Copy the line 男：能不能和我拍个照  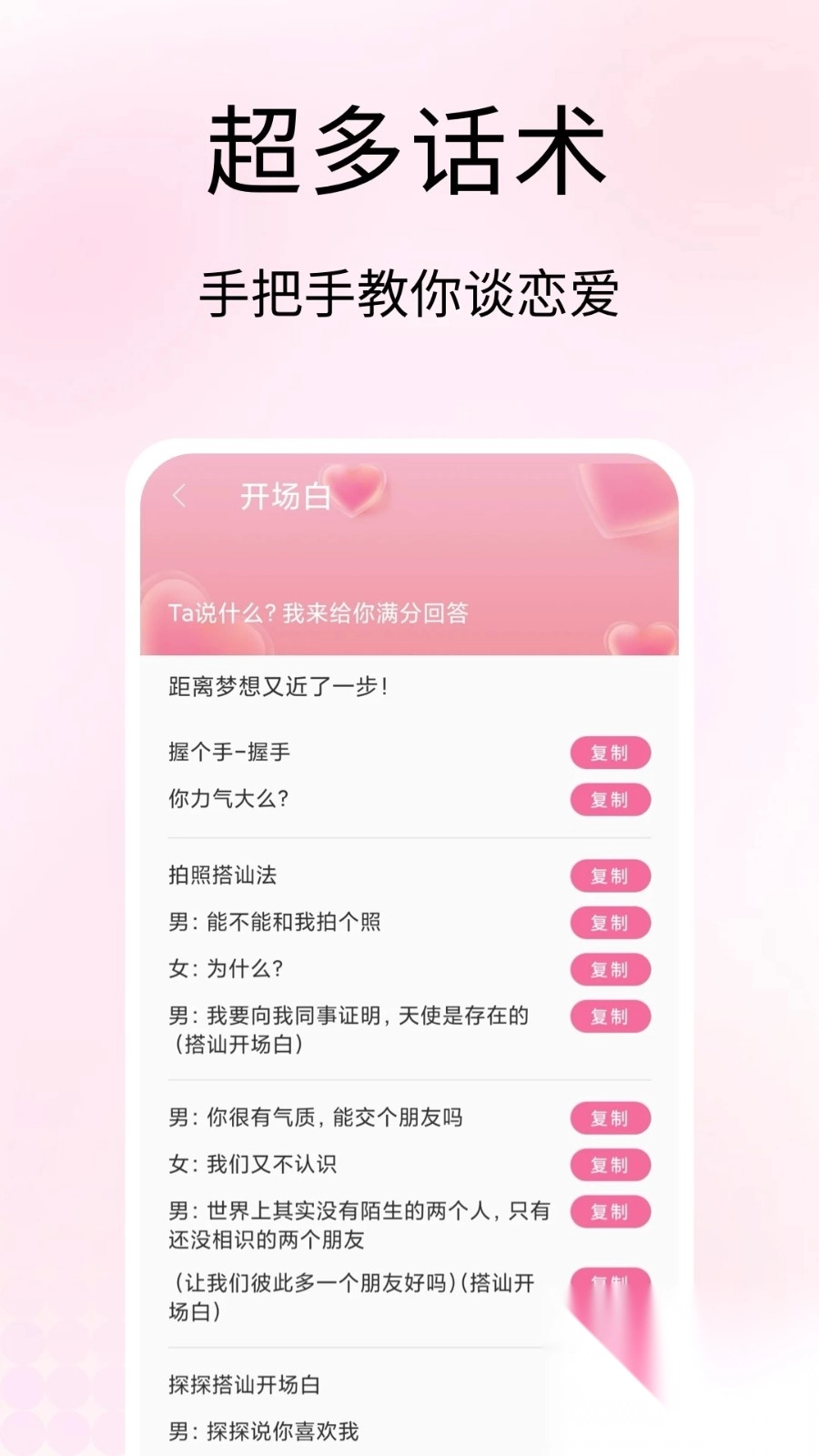(610, 923)
